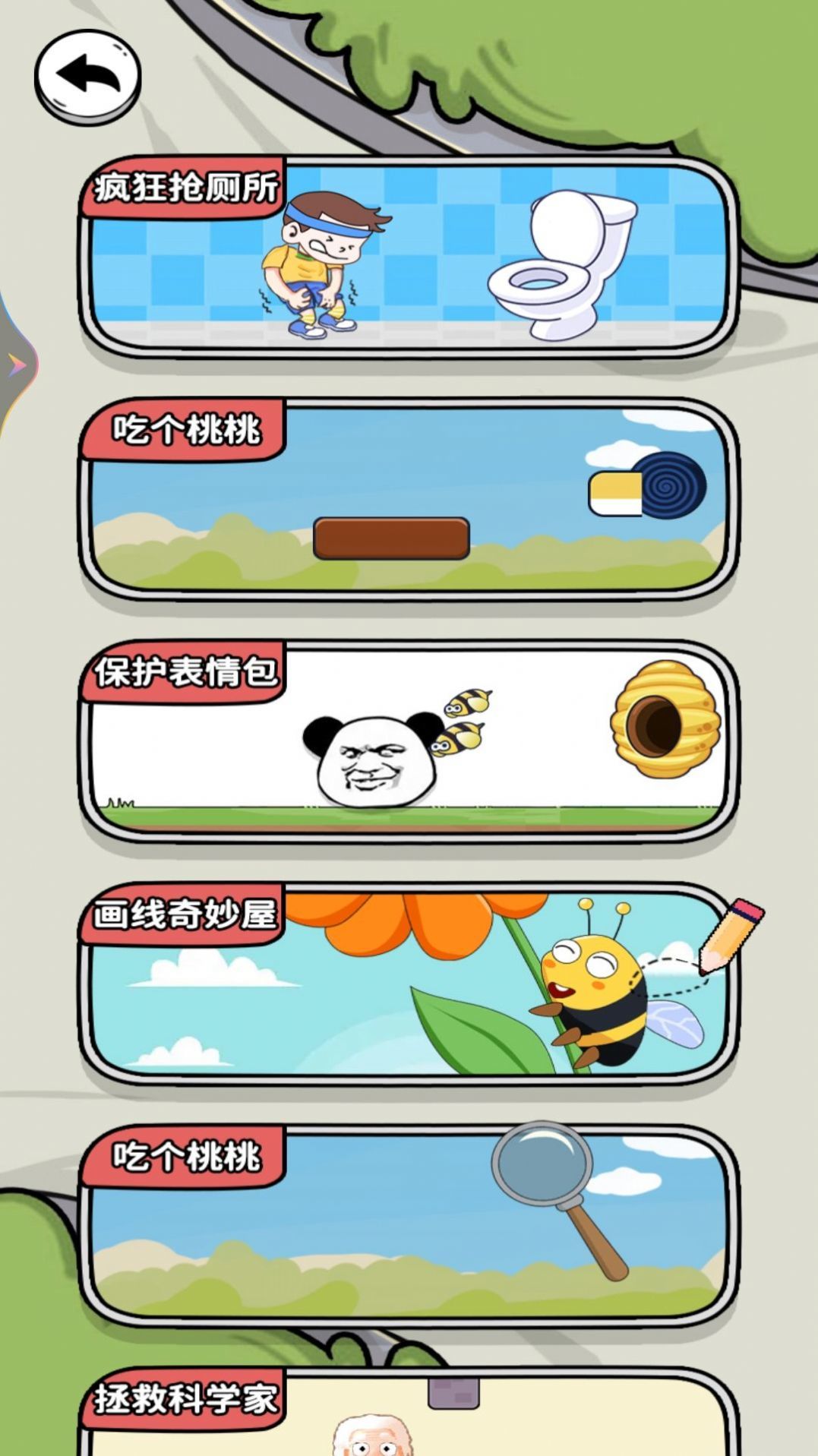Screen dimensions: 818x1456
Task: Open the 吃个桃桃 card with the magnifying glass
Action: point(409,1225)
